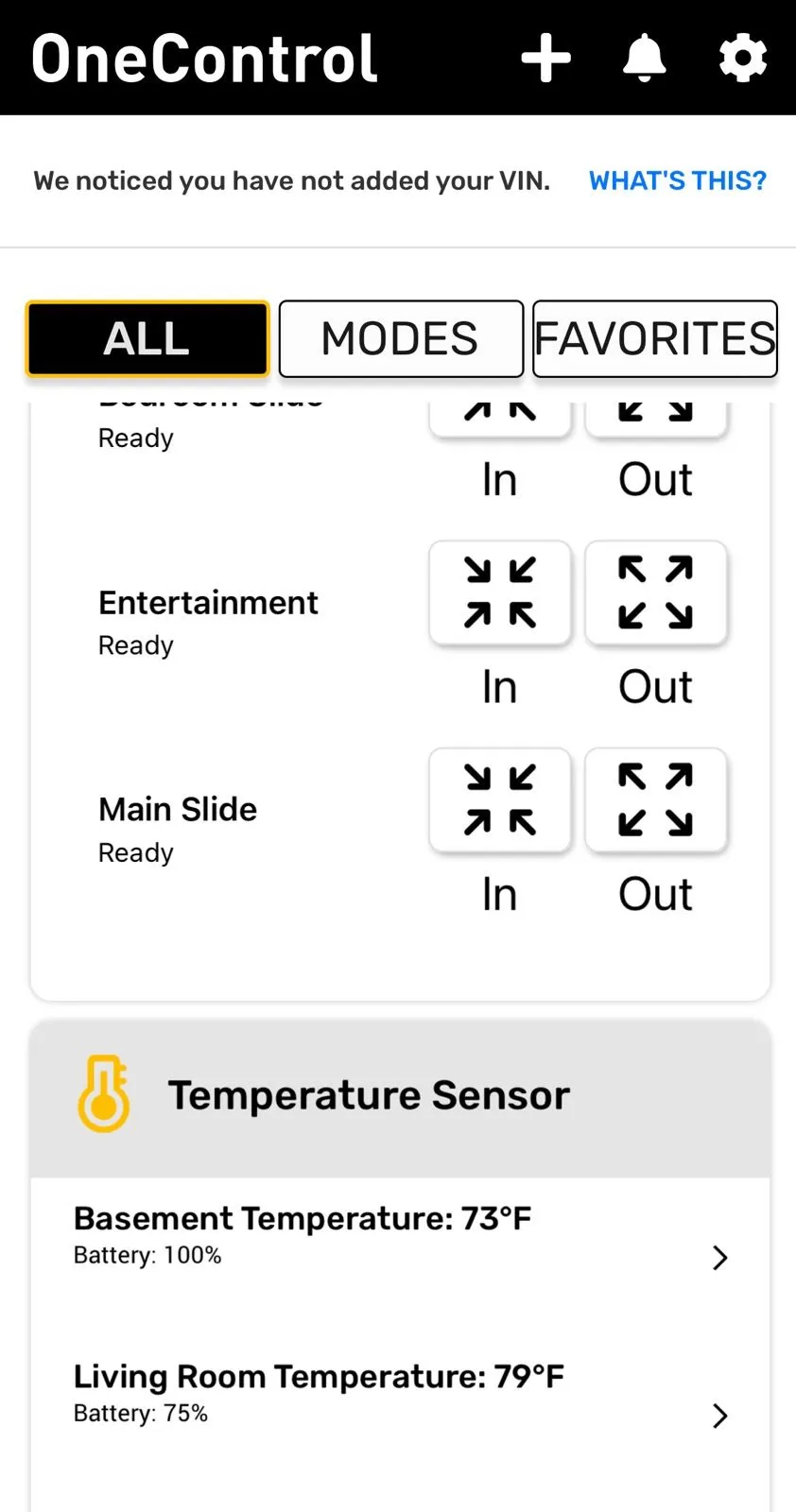Select the ALL tab
The image size is (796, 1512).
147,338
